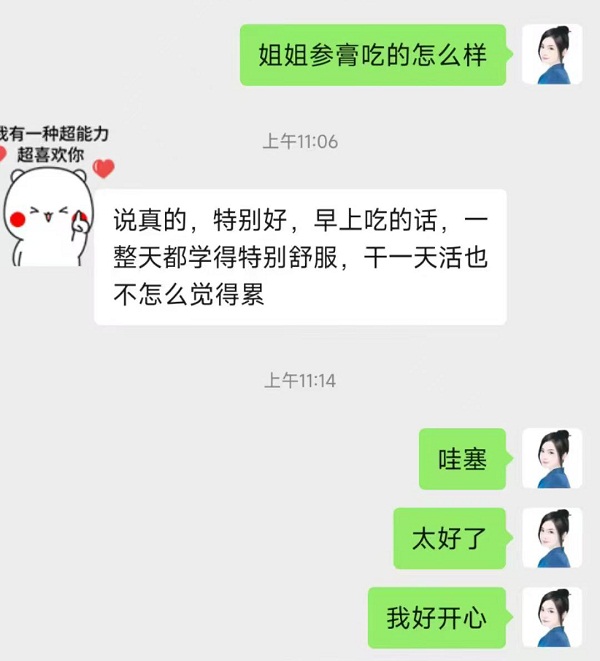
Task: View profile via avatar beside 我好开心
Action: click(x=552, y=617)
